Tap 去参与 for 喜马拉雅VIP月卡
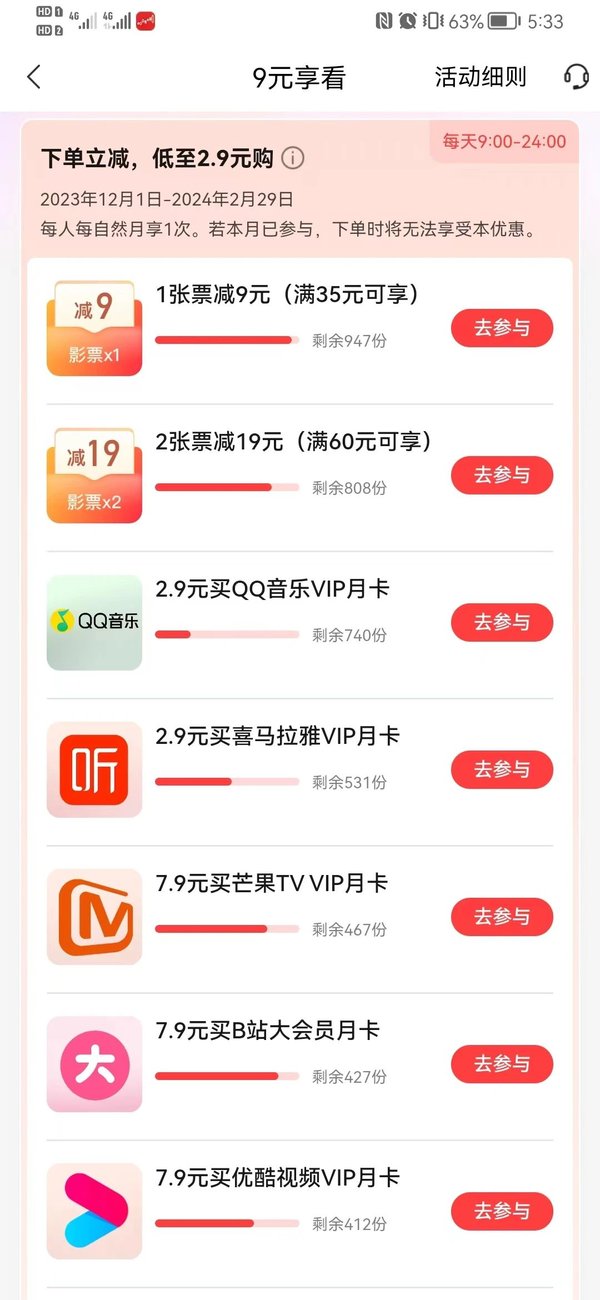 tap(502, 769)
